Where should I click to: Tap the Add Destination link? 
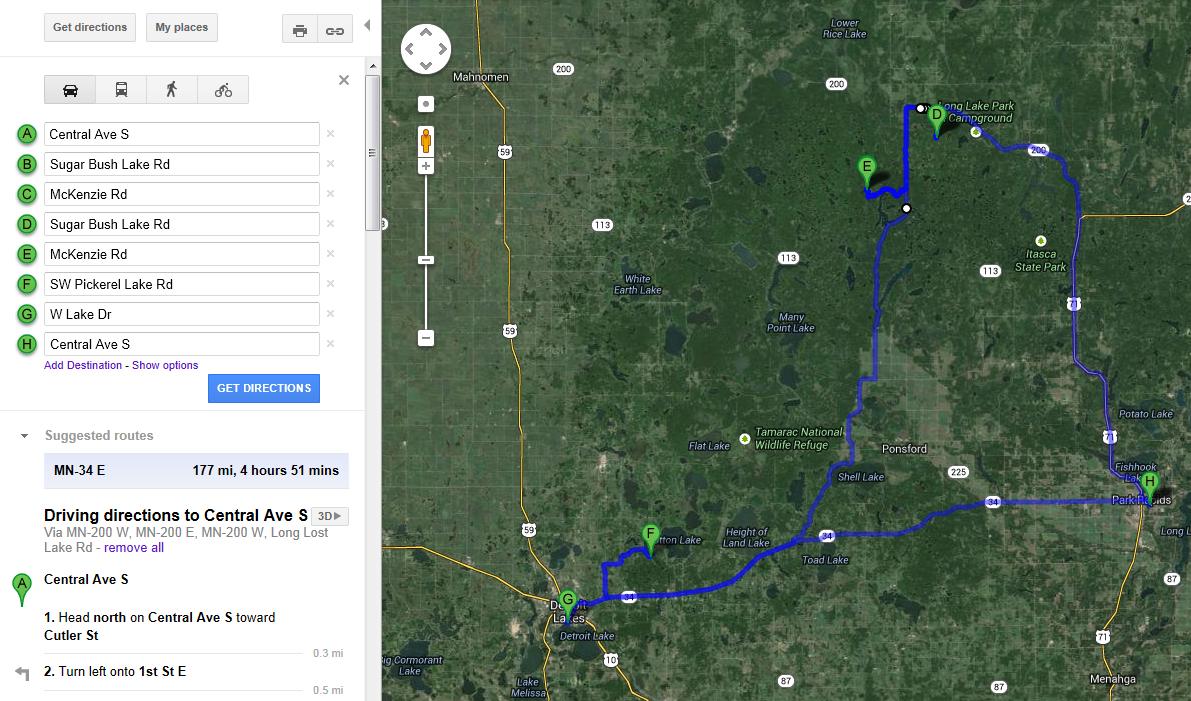point(83,365)
